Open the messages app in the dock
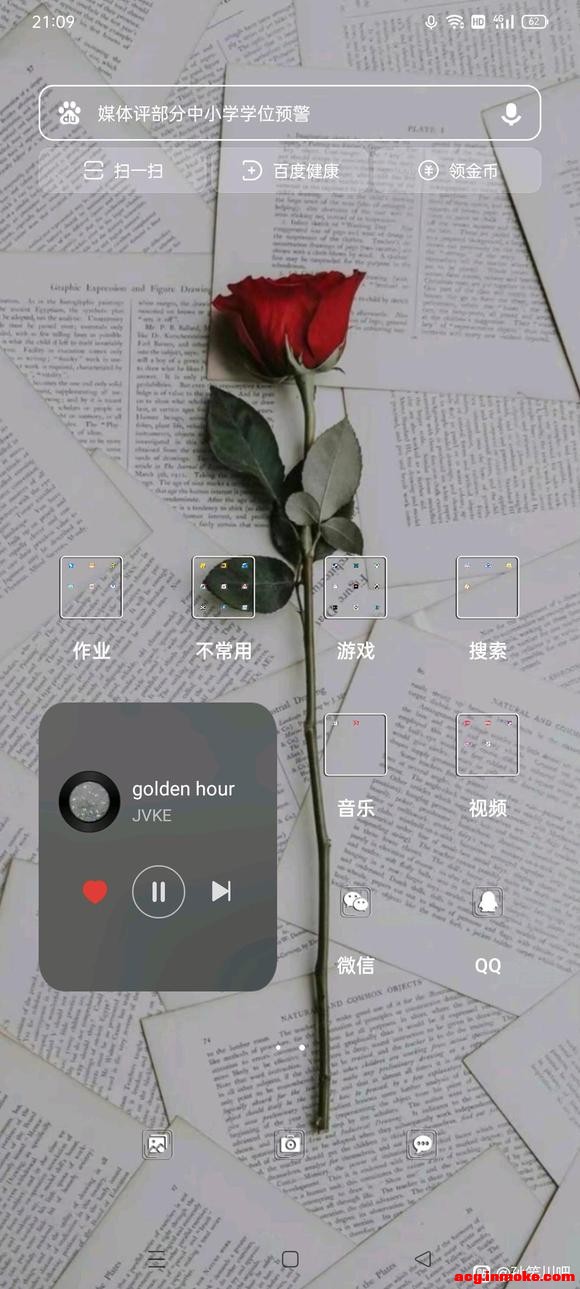Image resolution: width=580 pixels, height=1289 pixels. (422, 1145)
